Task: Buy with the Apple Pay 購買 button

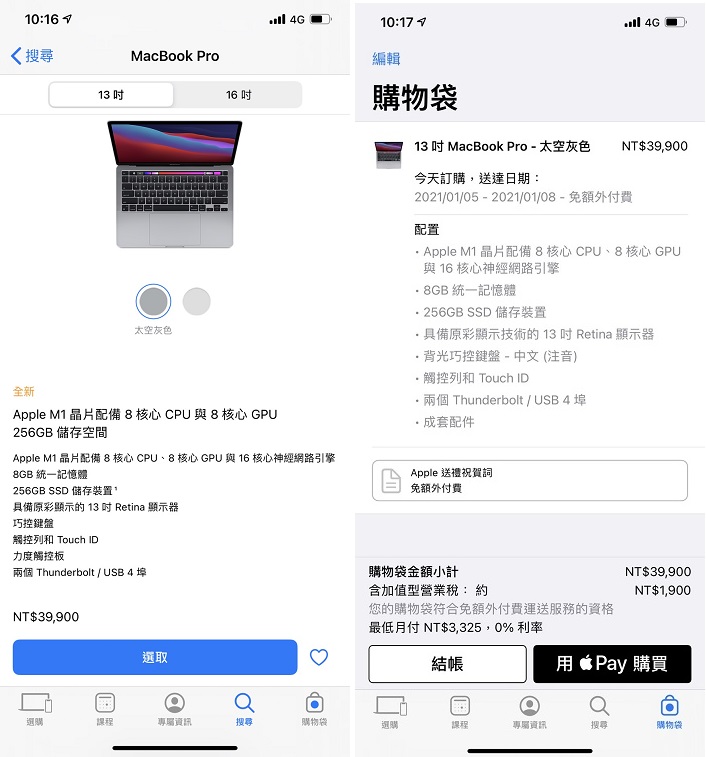Action: (612, 664)
